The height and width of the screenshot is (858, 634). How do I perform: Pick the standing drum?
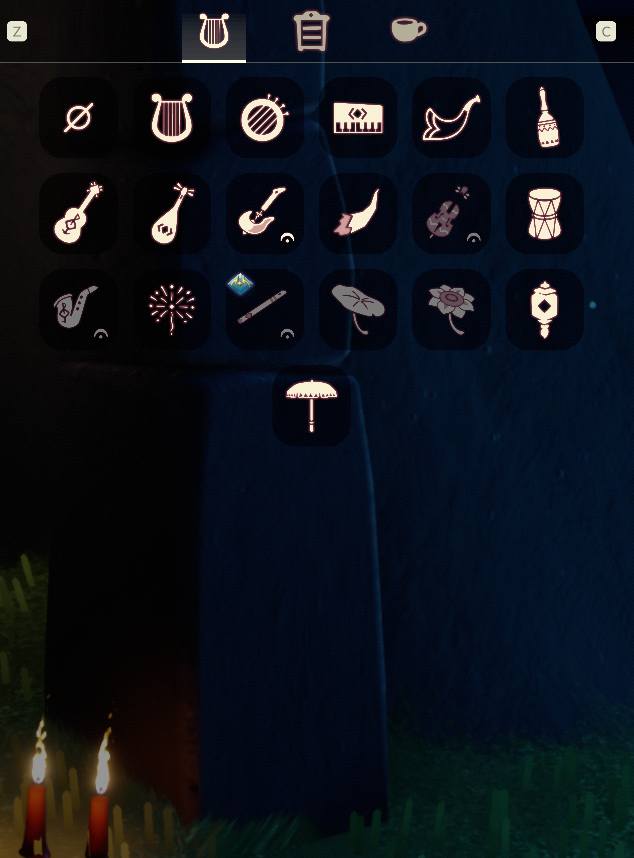click(x=545, y=214)
